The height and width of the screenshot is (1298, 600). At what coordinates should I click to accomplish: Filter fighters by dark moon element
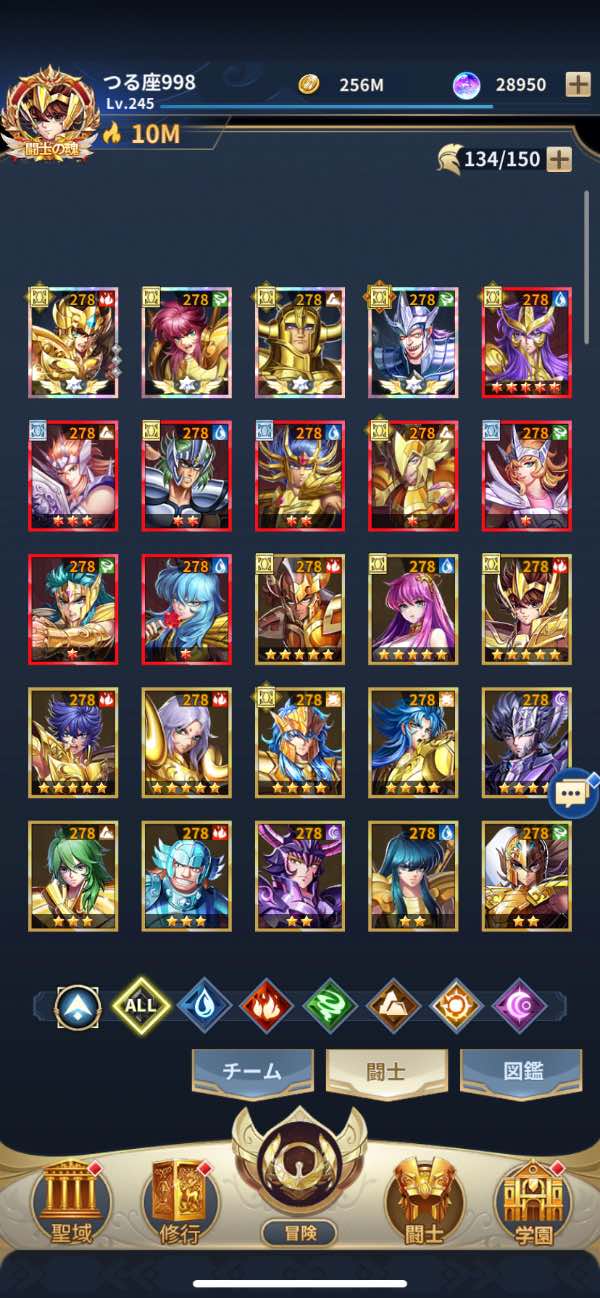[520, 1005]
